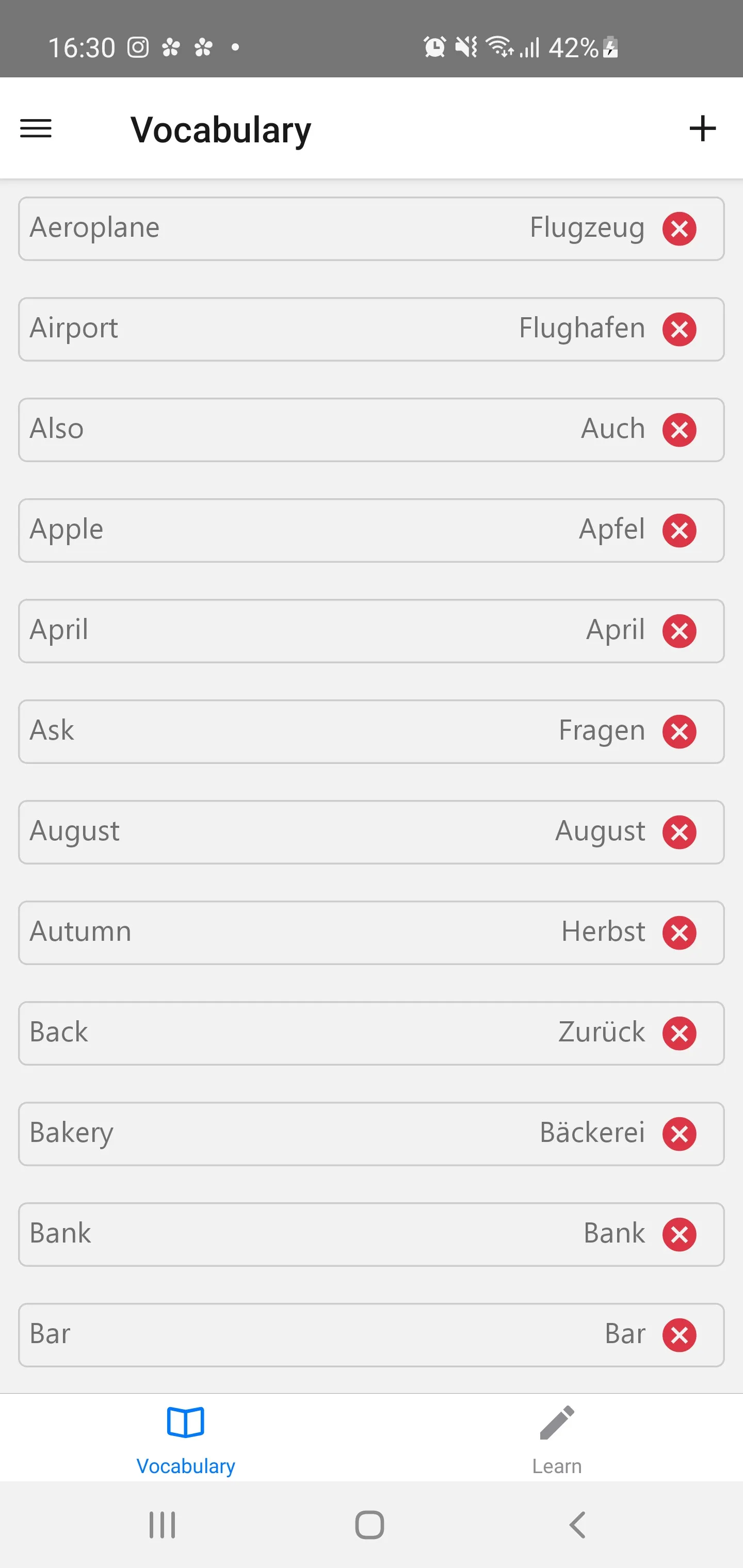Go to the home screen

coord(369,1525)
